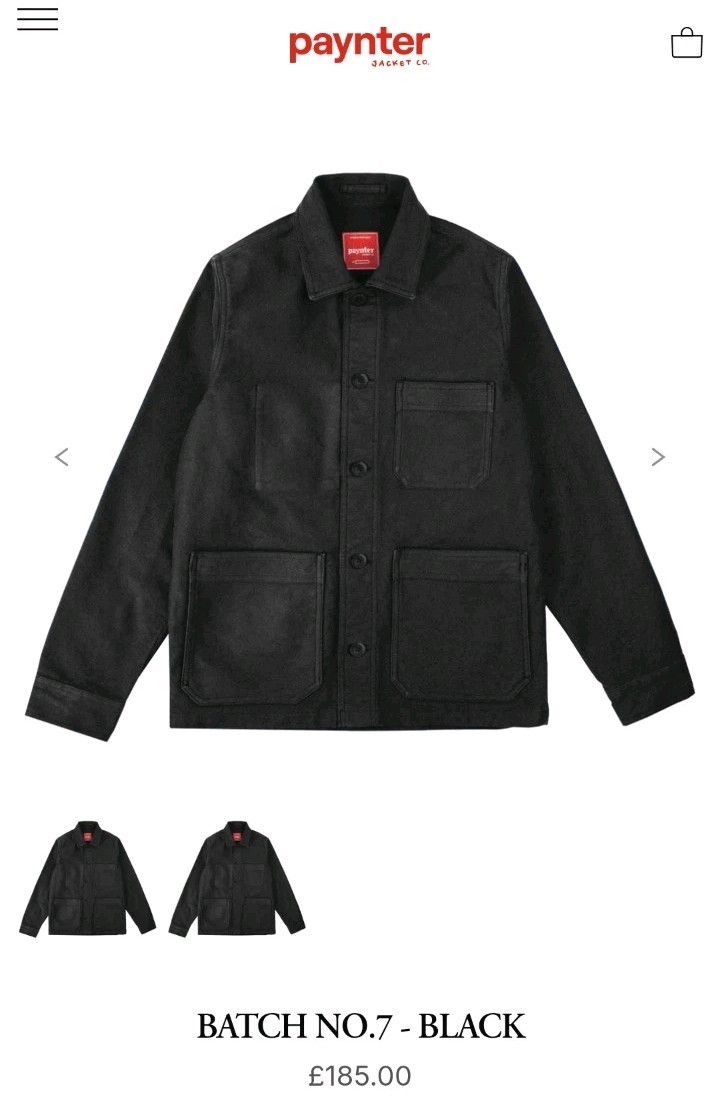Select the second jacket thumbnail

tap(236, 878)
